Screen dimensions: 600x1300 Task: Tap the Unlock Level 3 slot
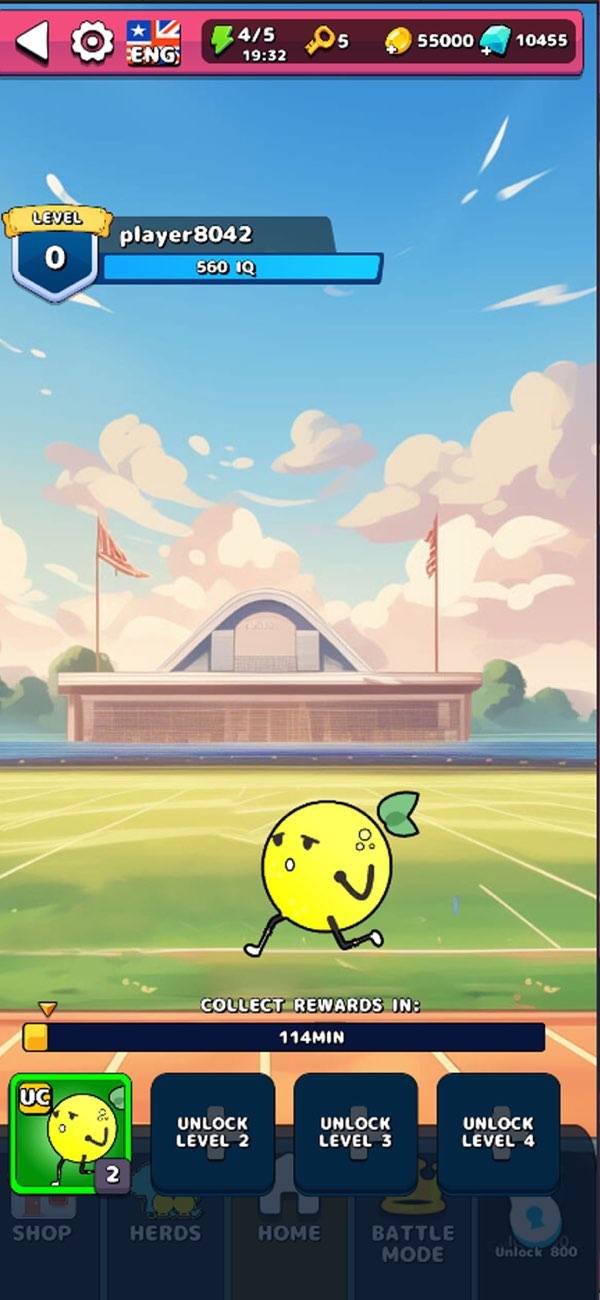click(355, 1133)
